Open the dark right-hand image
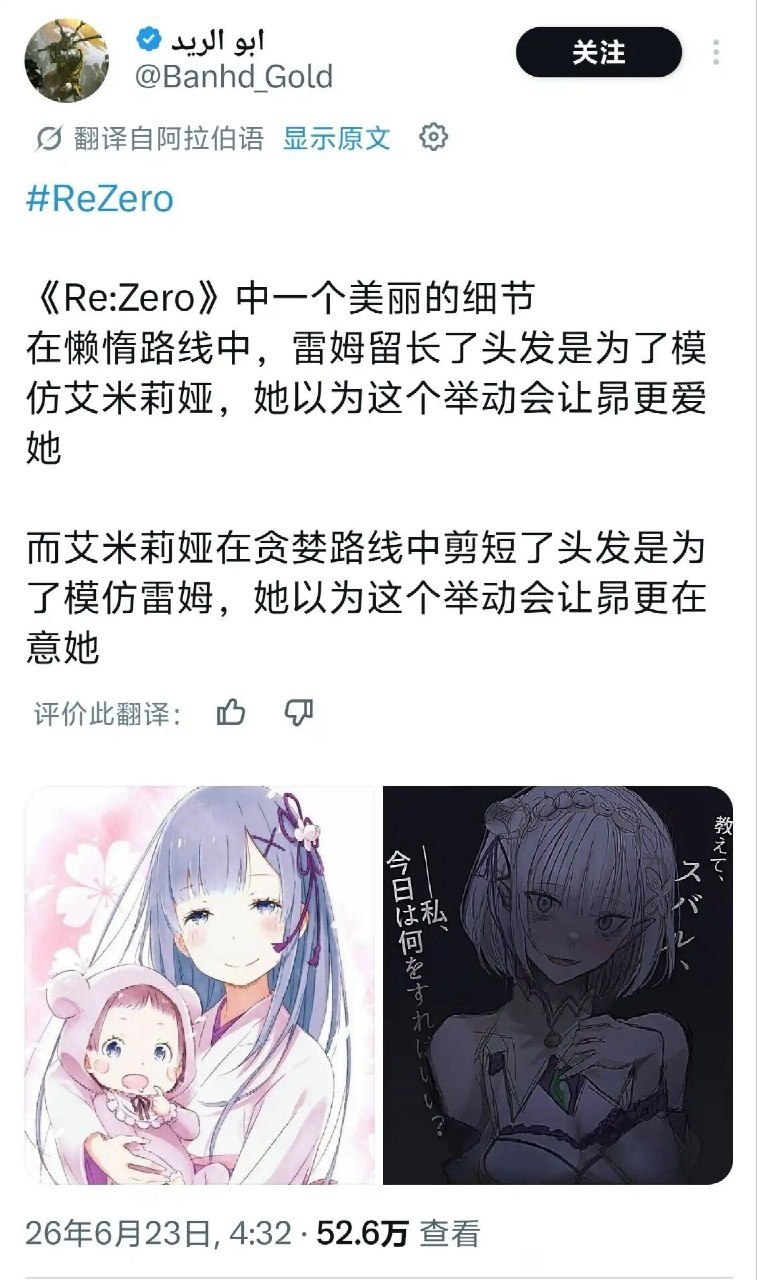757x1280 pixels. 558,985
